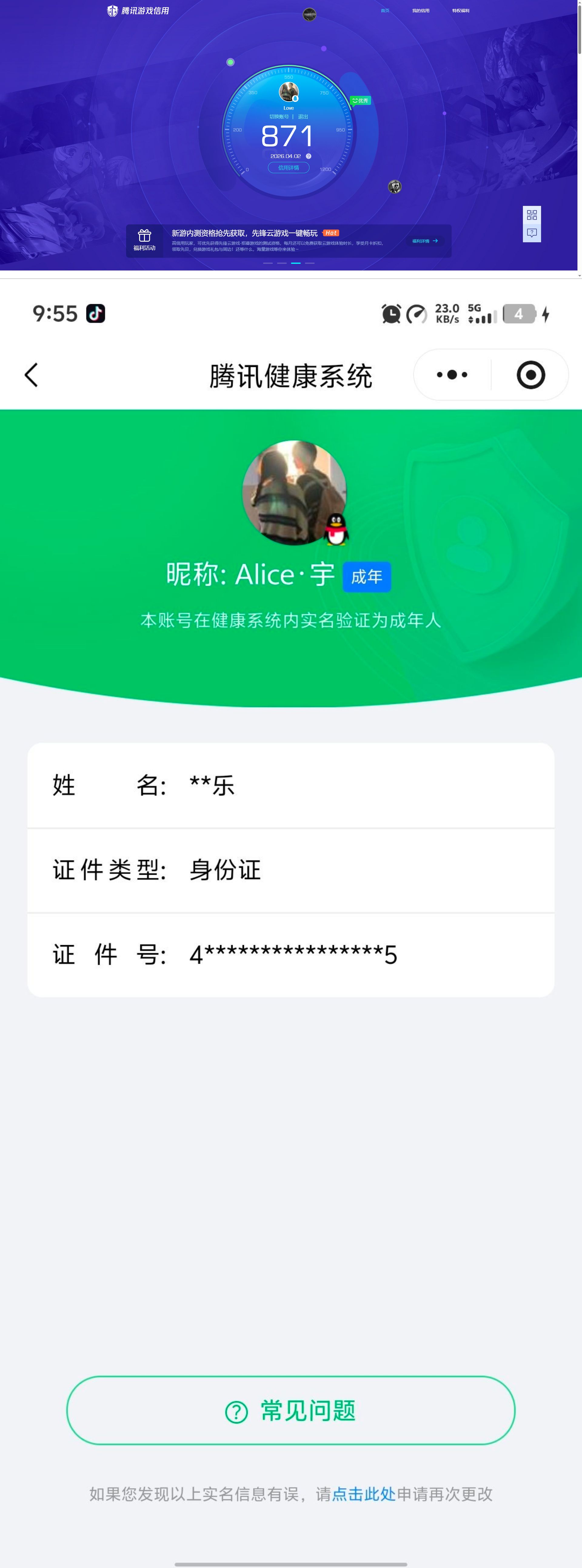Select the 首页 navigation item

[x=385, y=11]
